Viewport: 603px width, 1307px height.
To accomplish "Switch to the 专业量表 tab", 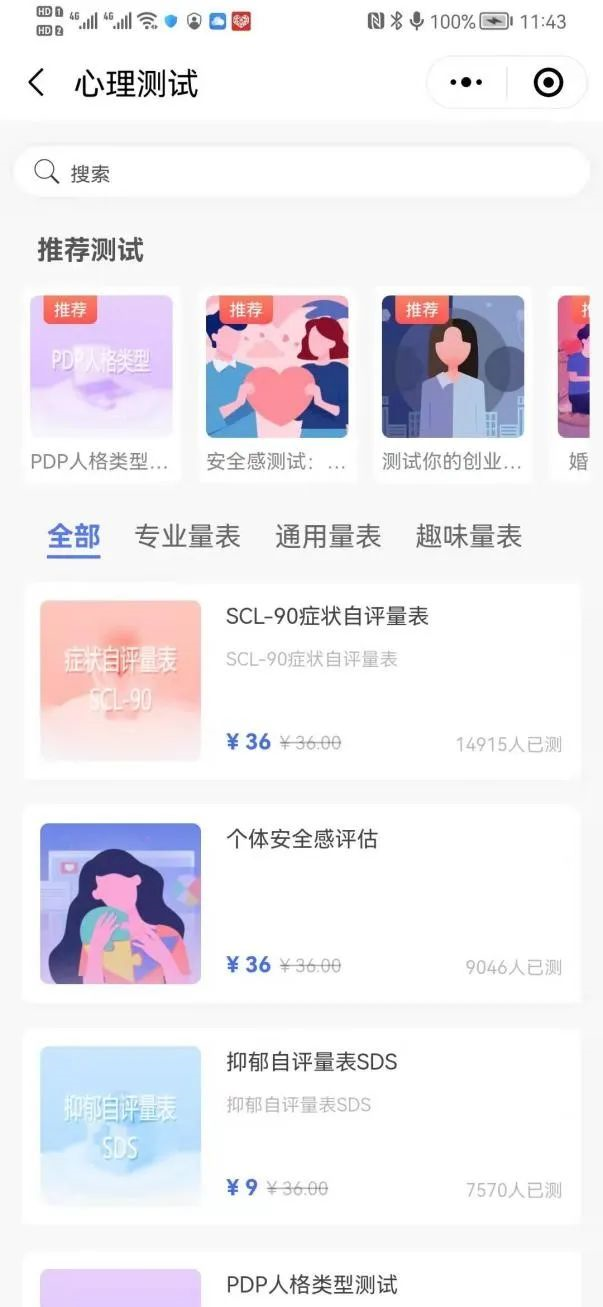I will pyautogui.click(x=188, y=537).
